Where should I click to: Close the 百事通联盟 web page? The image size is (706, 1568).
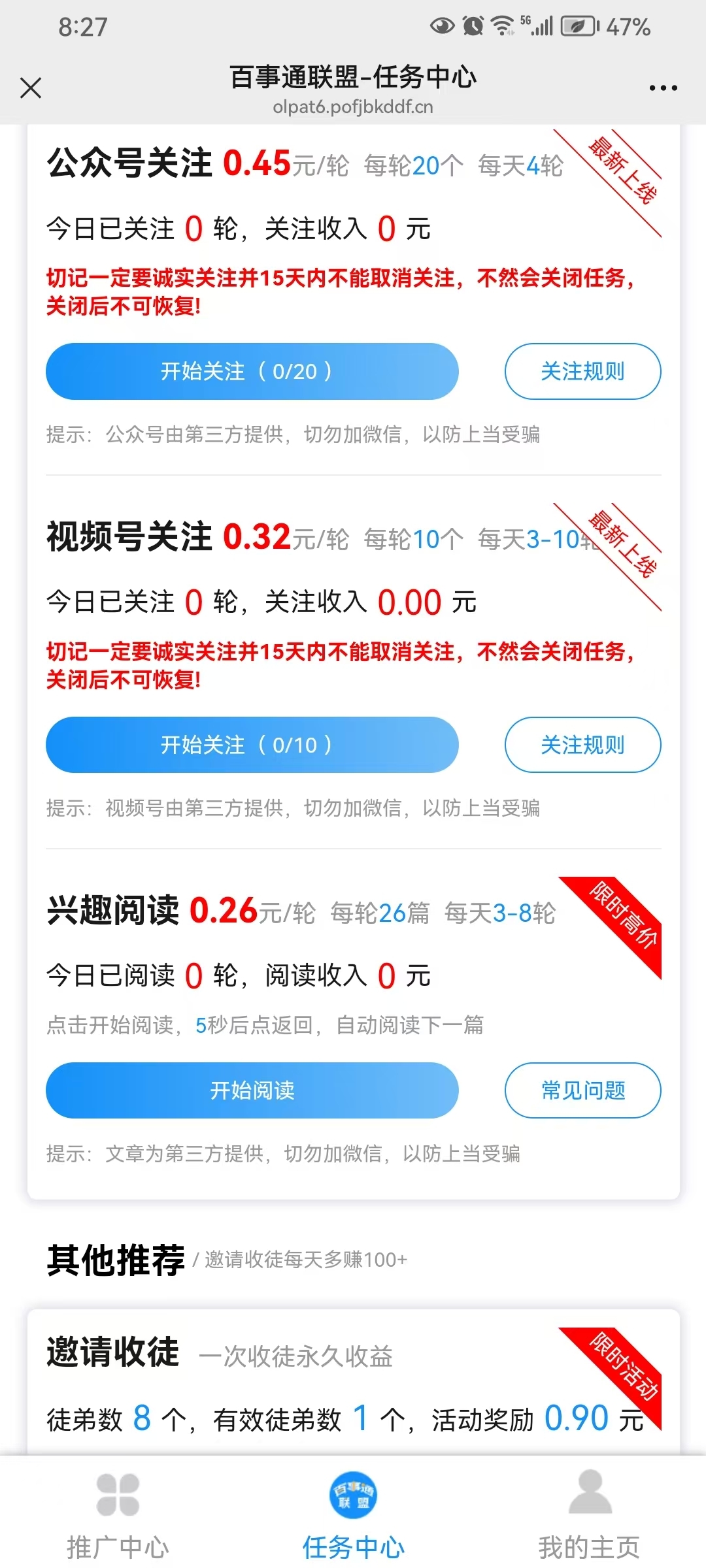point(31,88)
